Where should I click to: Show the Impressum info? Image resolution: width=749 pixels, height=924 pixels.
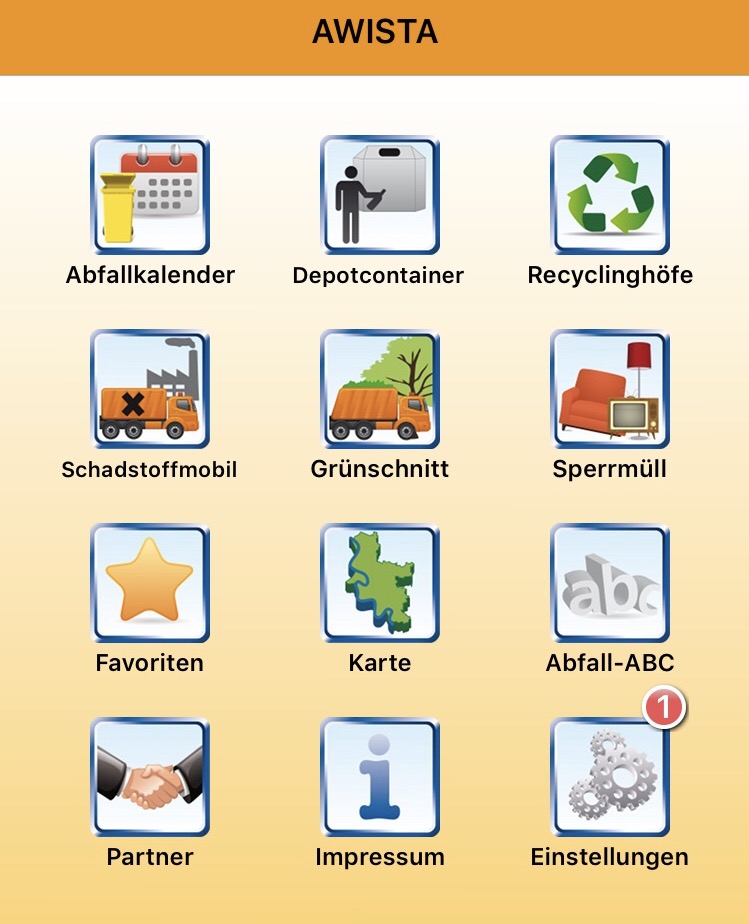click(379, 777)
